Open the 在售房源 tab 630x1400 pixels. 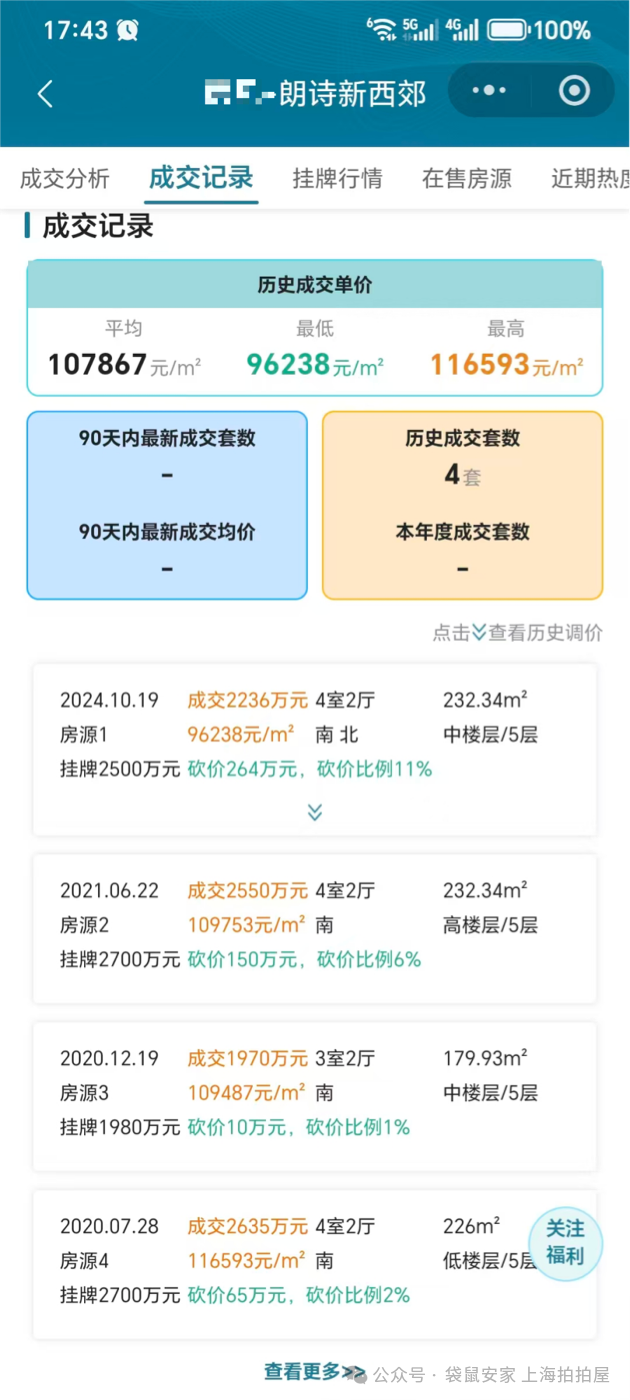click(466, 179)
